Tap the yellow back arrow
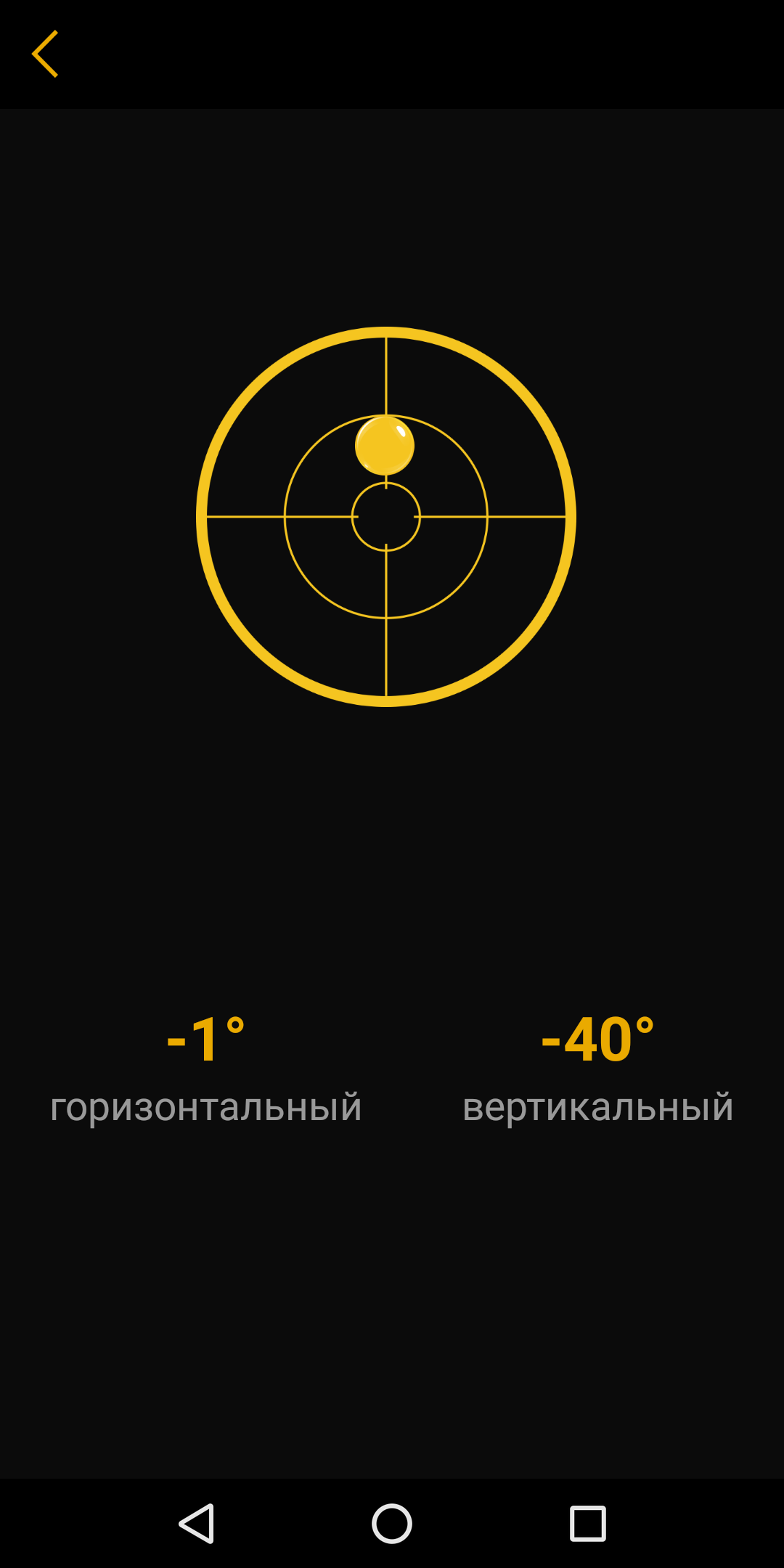The height and width of the screenshot is (1568, 784). point(45,54)
